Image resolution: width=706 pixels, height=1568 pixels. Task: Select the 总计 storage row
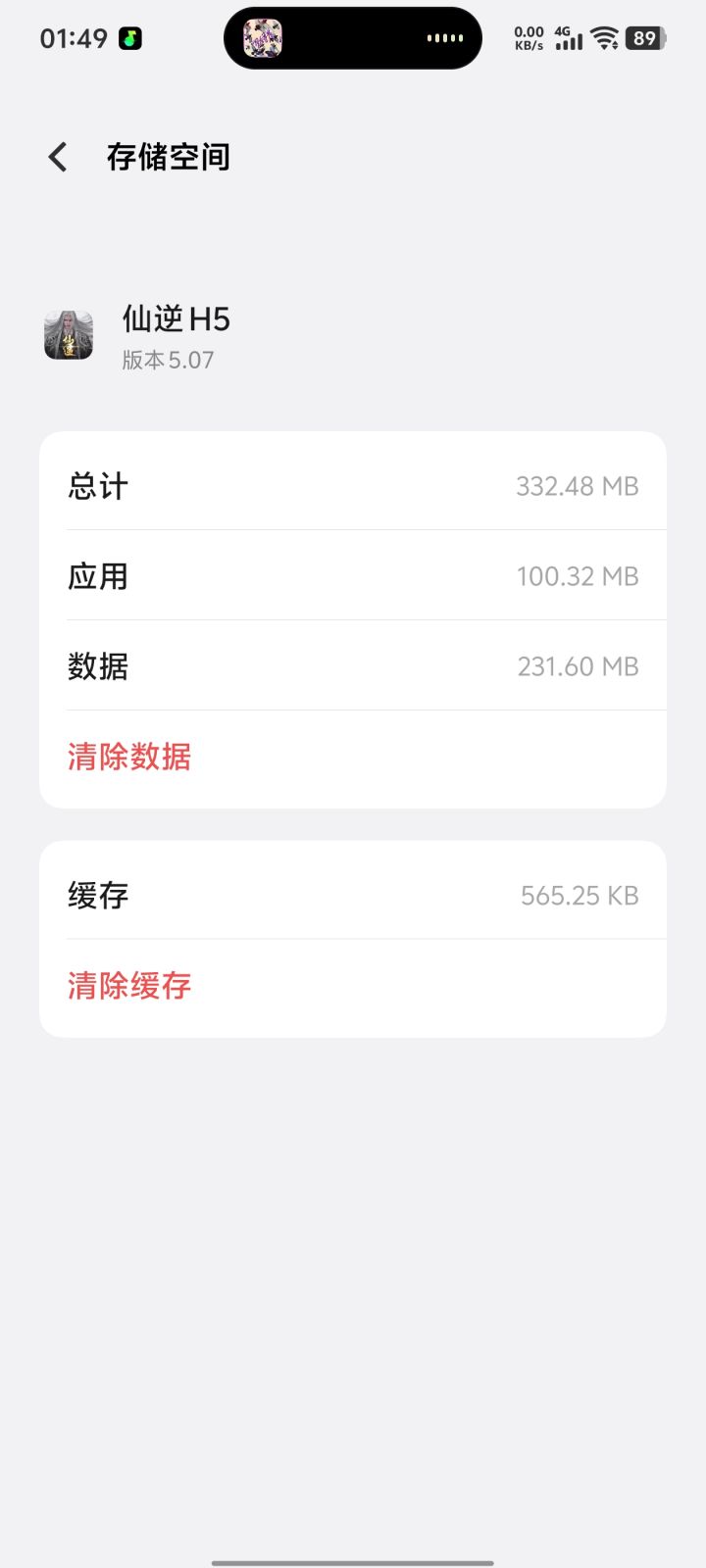pos(353,485)
